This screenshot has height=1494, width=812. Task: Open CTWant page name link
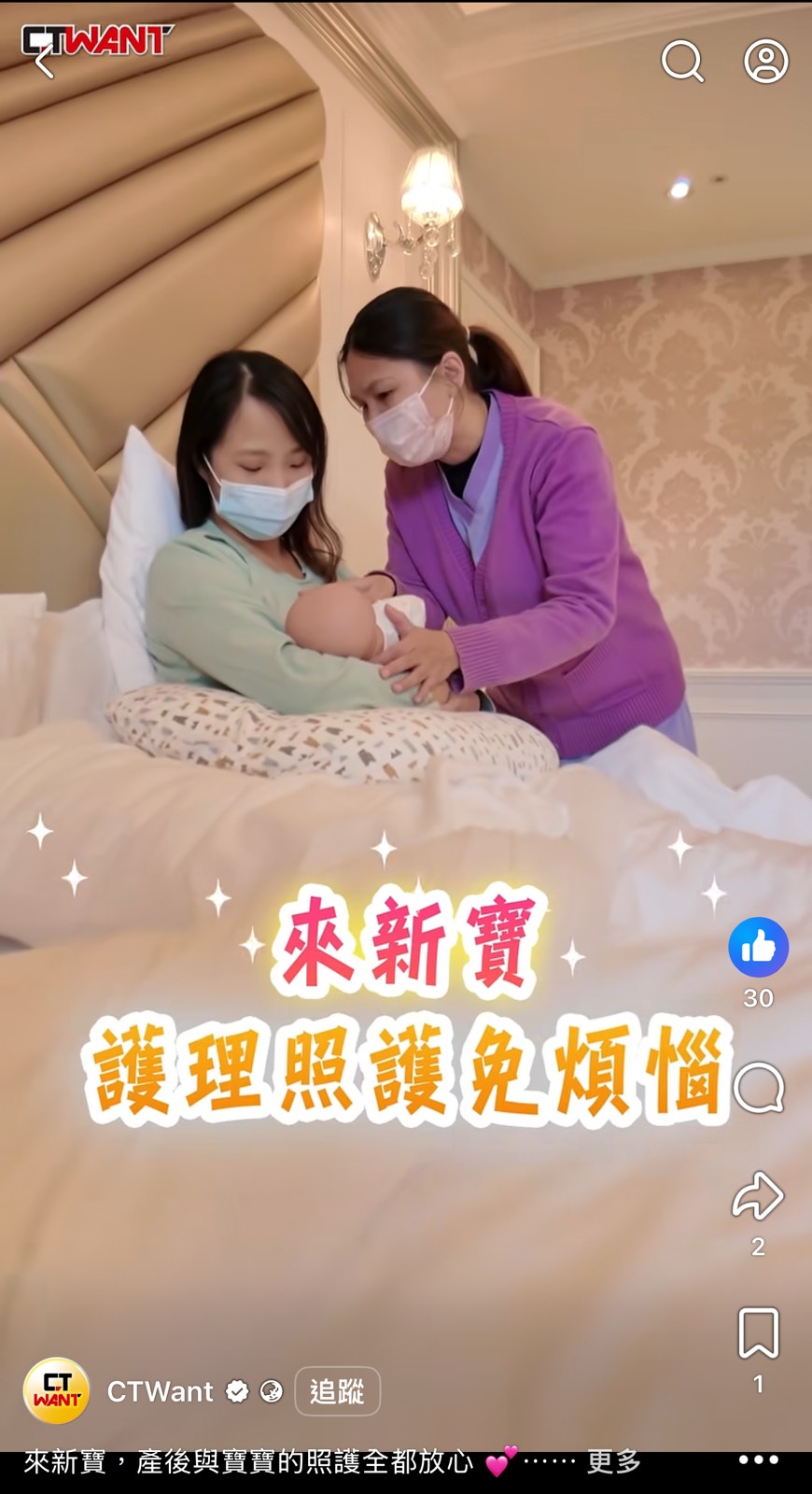(x=161, y=1391)
